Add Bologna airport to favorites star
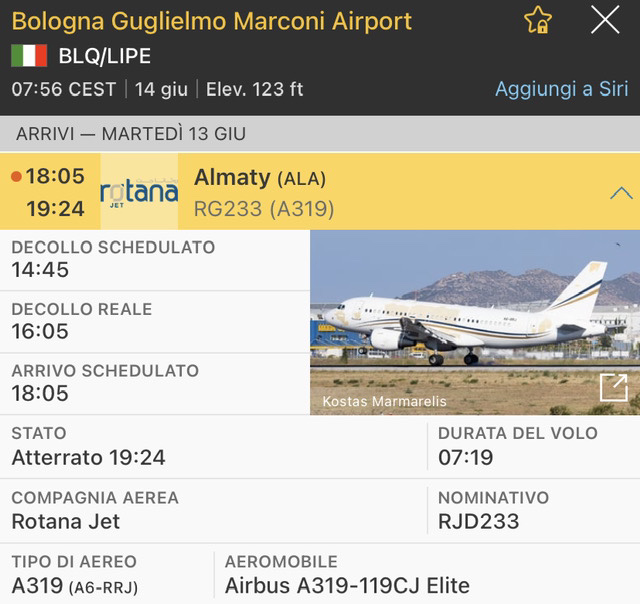Screen dimensions: 640x604 click(x=538, y=21)
